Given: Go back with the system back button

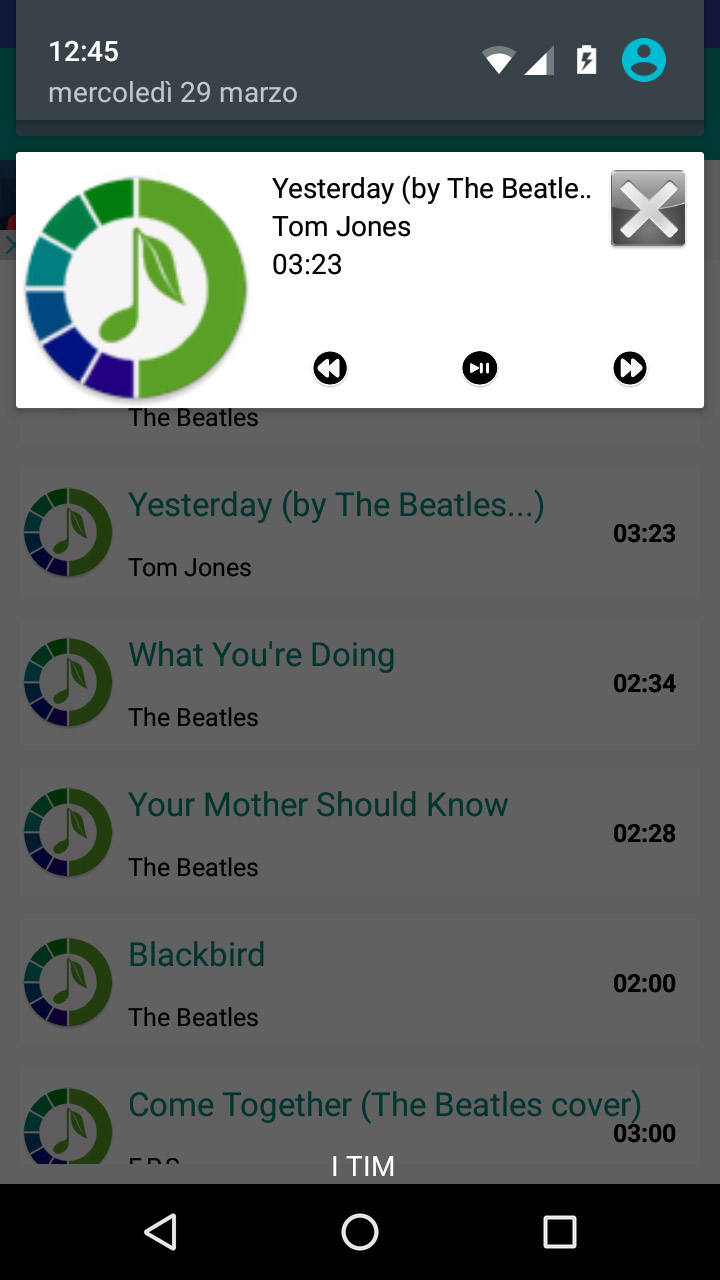Looking at the screenshot, I should 160,1232.
